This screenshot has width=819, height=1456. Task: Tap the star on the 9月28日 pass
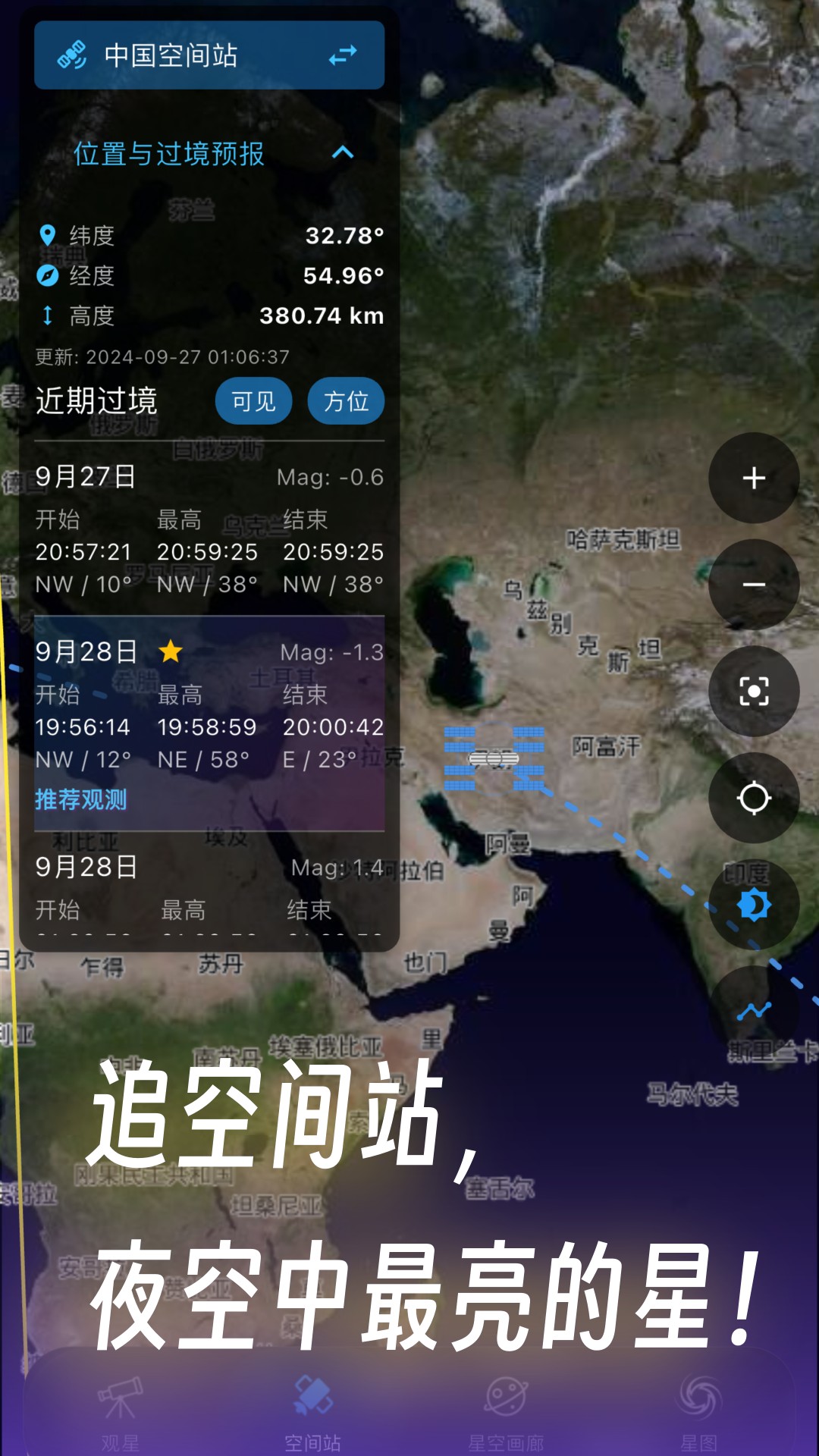tap(170, 650)
